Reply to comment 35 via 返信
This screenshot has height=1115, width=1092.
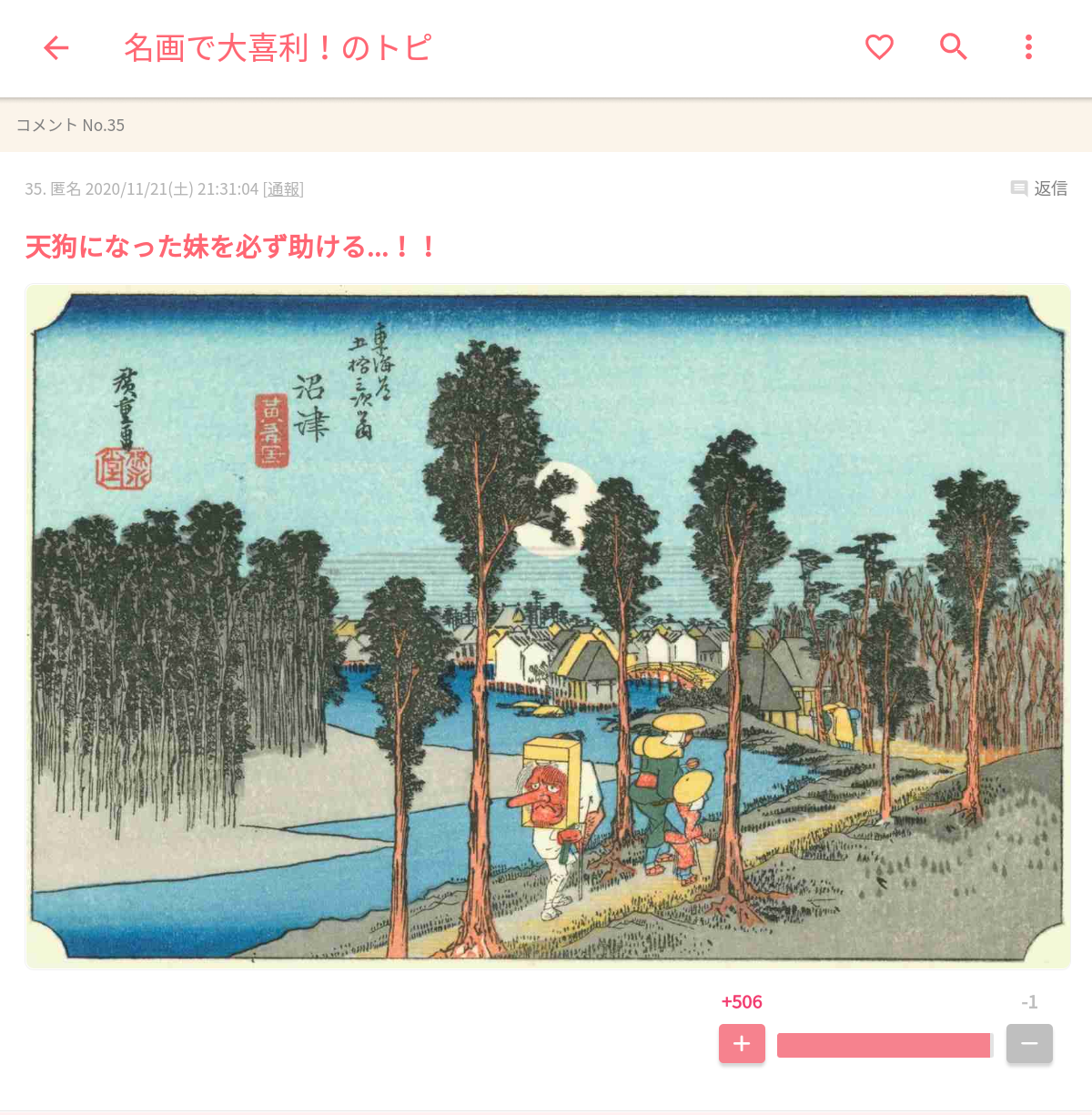(1039, 188)
